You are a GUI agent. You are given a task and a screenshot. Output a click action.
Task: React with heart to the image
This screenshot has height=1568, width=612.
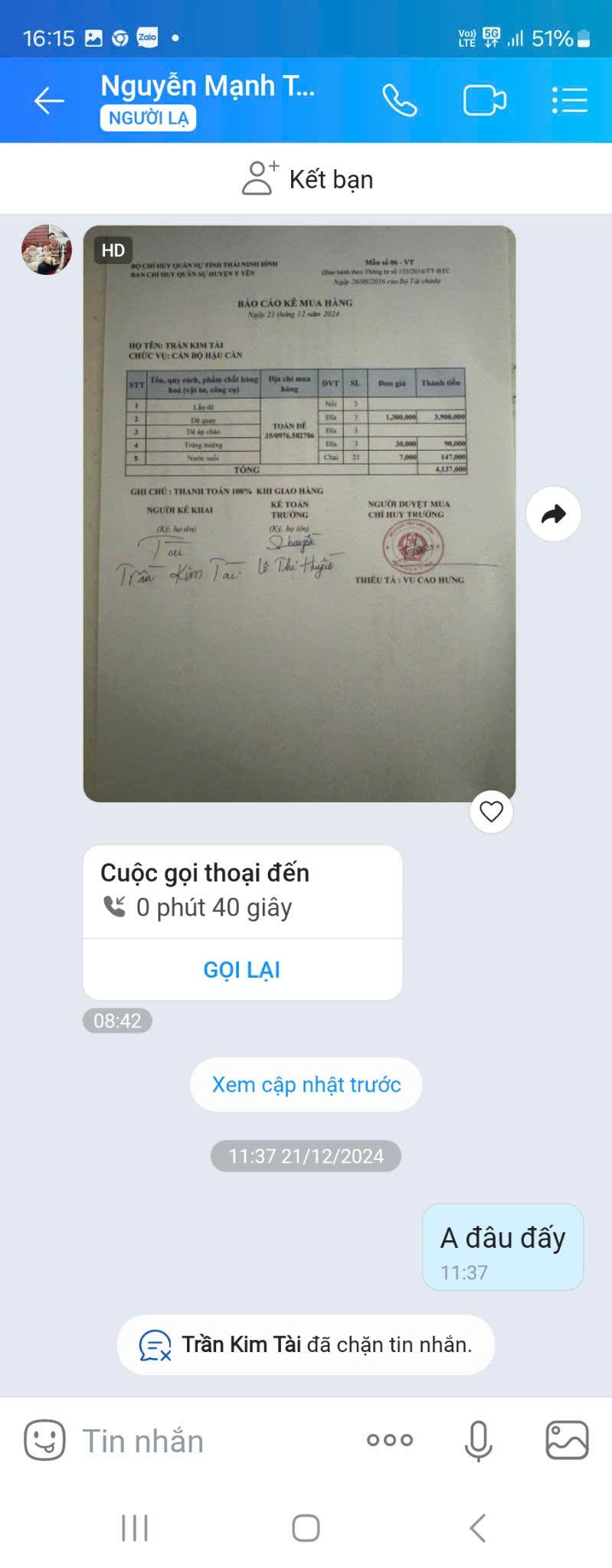click(491, 811)
